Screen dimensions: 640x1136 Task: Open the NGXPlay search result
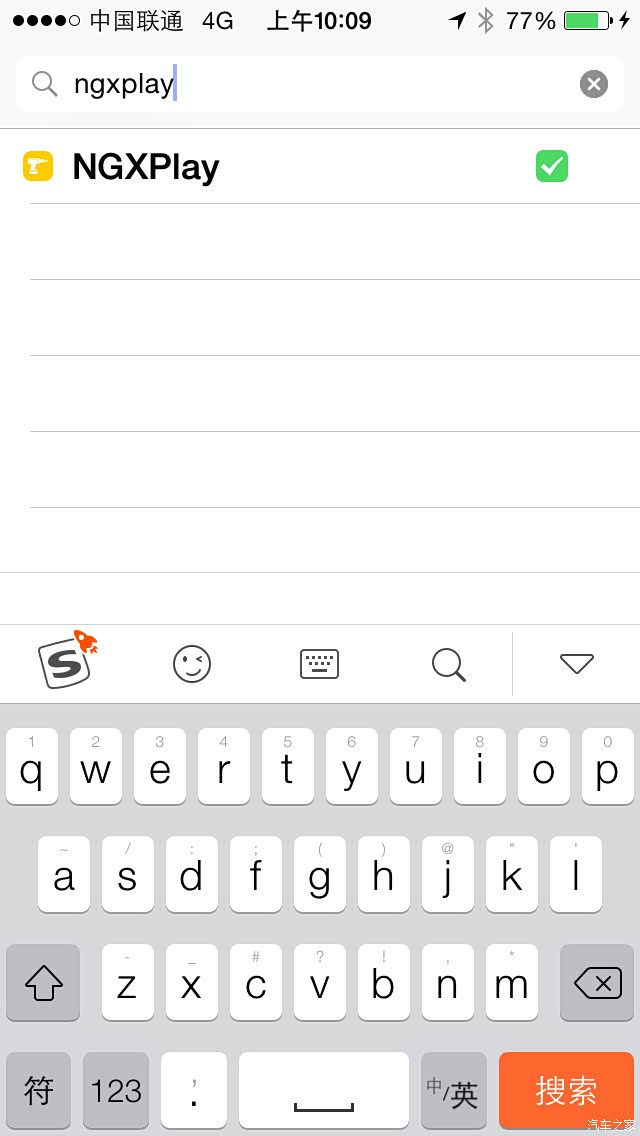click(x=146, y=167)
